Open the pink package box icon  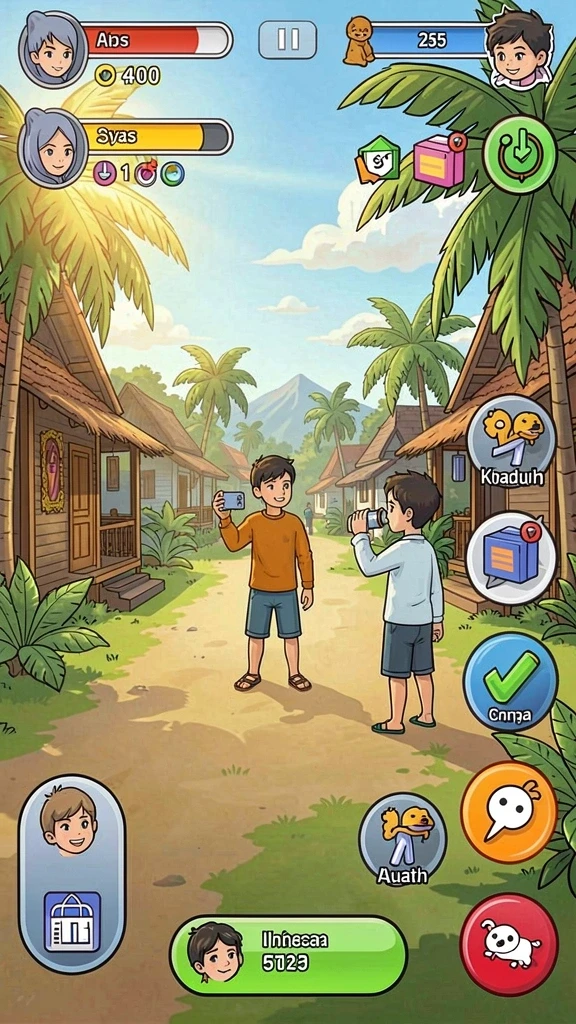pos(439,159)
